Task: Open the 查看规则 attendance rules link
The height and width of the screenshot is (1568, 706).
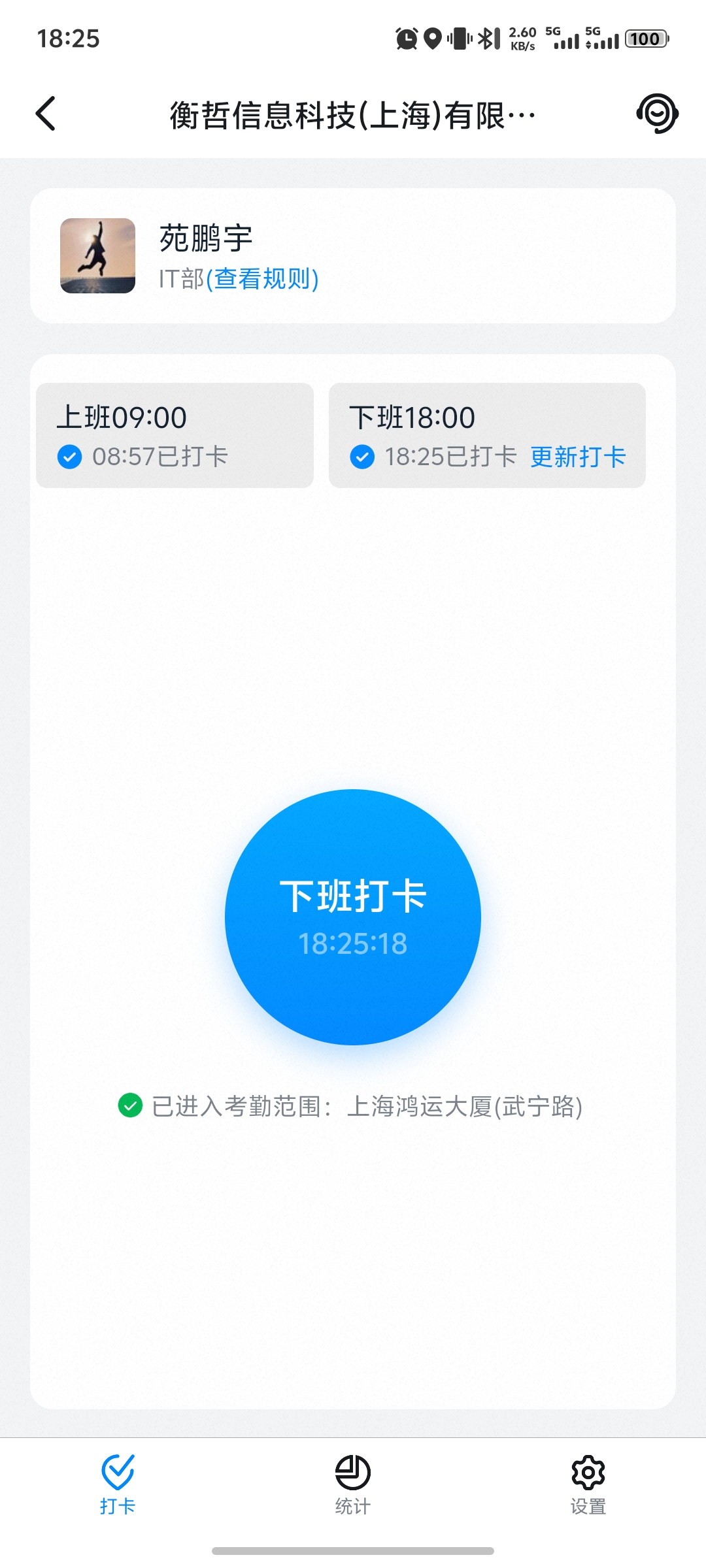Action: (x=262, y=279)
